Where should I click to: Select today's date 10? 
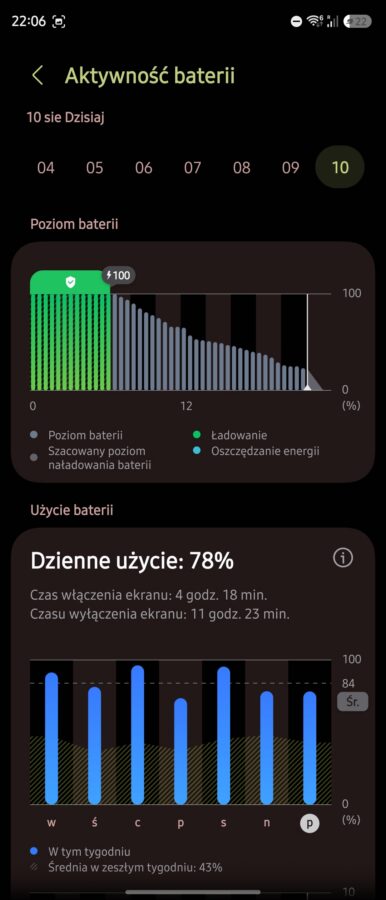tap(340, 167)
